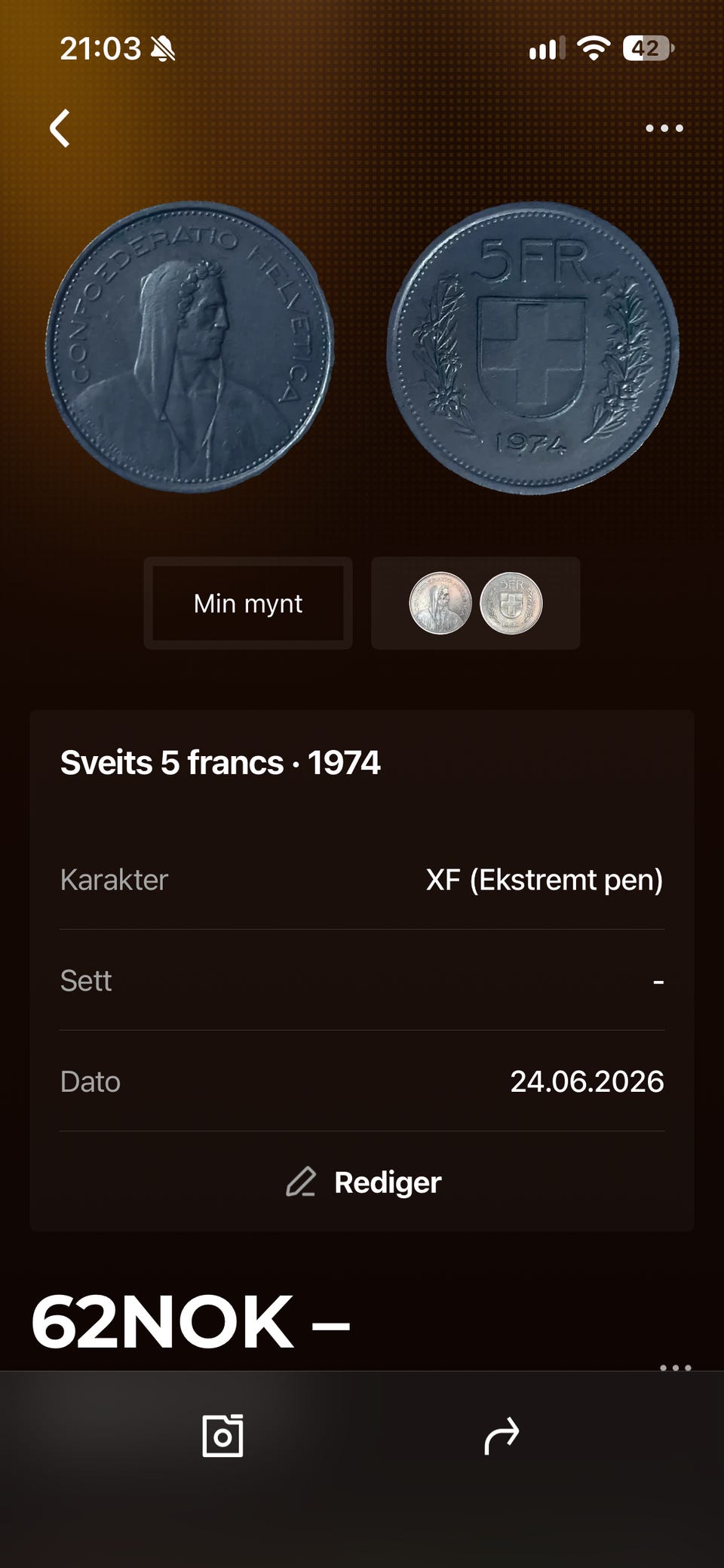Open the top-right three-dot overflow menu
The image size is (724, 1568).
click(x=664, y=128)
